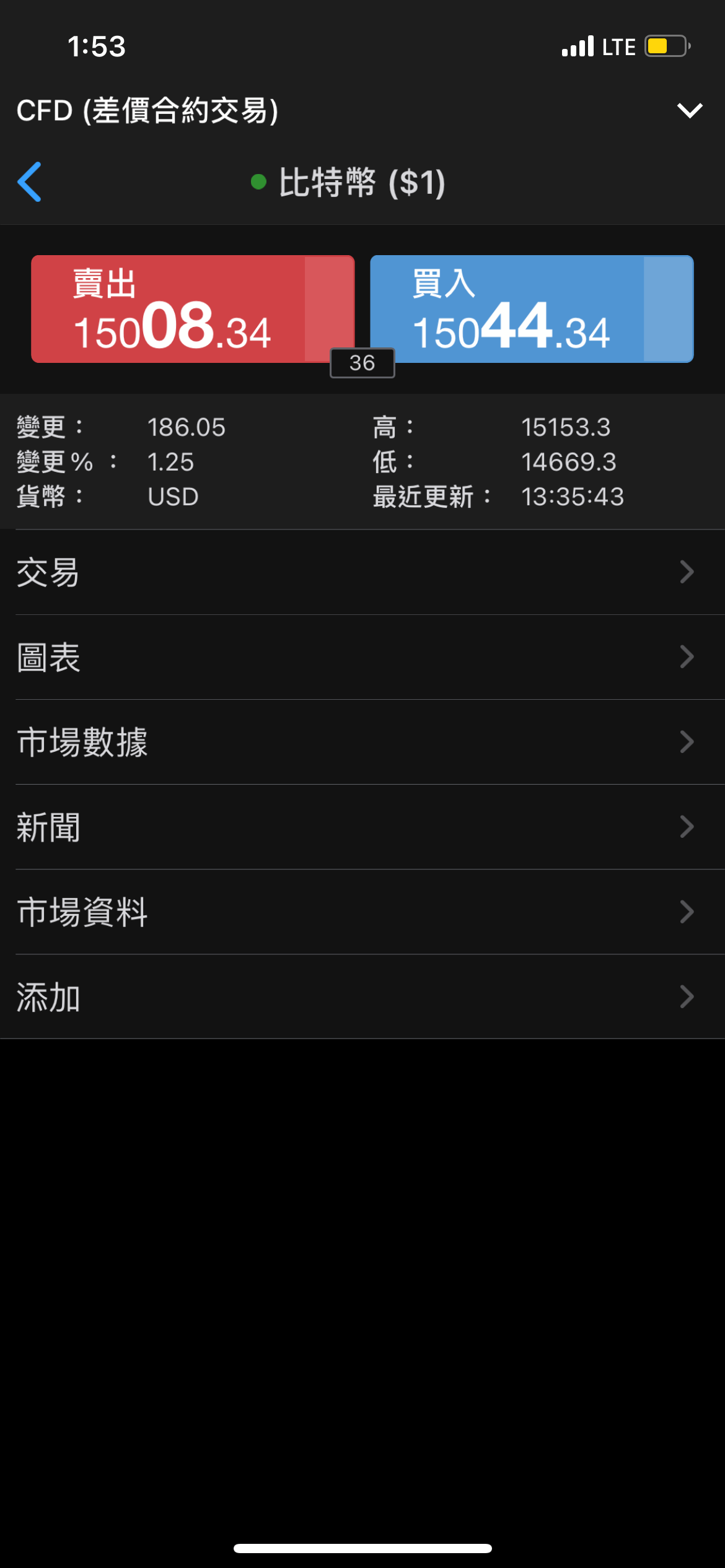Open the 交易 row
725x1568 pixels.
(x=362, y=572)
